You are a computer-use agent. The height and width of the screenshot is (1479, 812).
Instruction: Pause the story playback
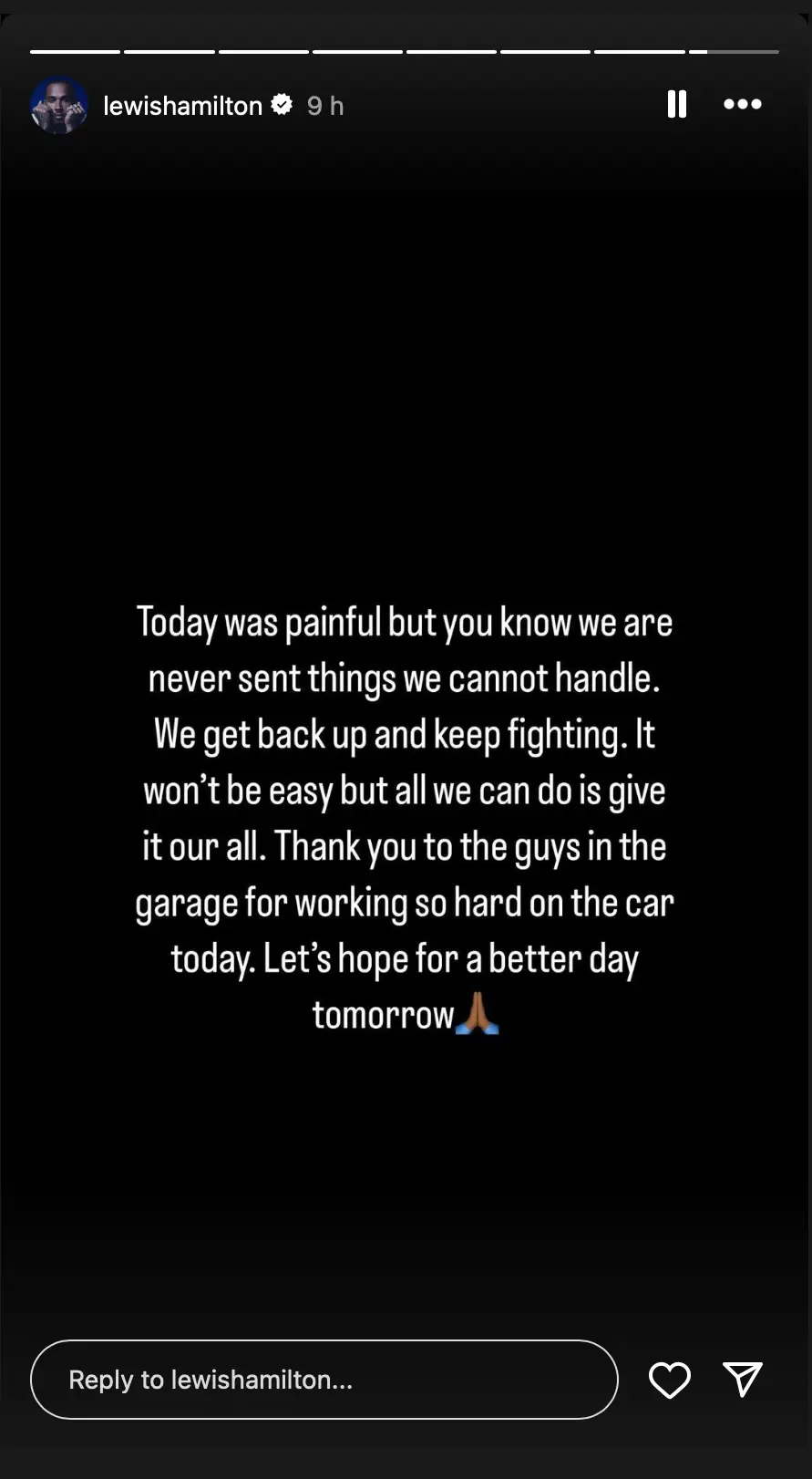point(676,105)
